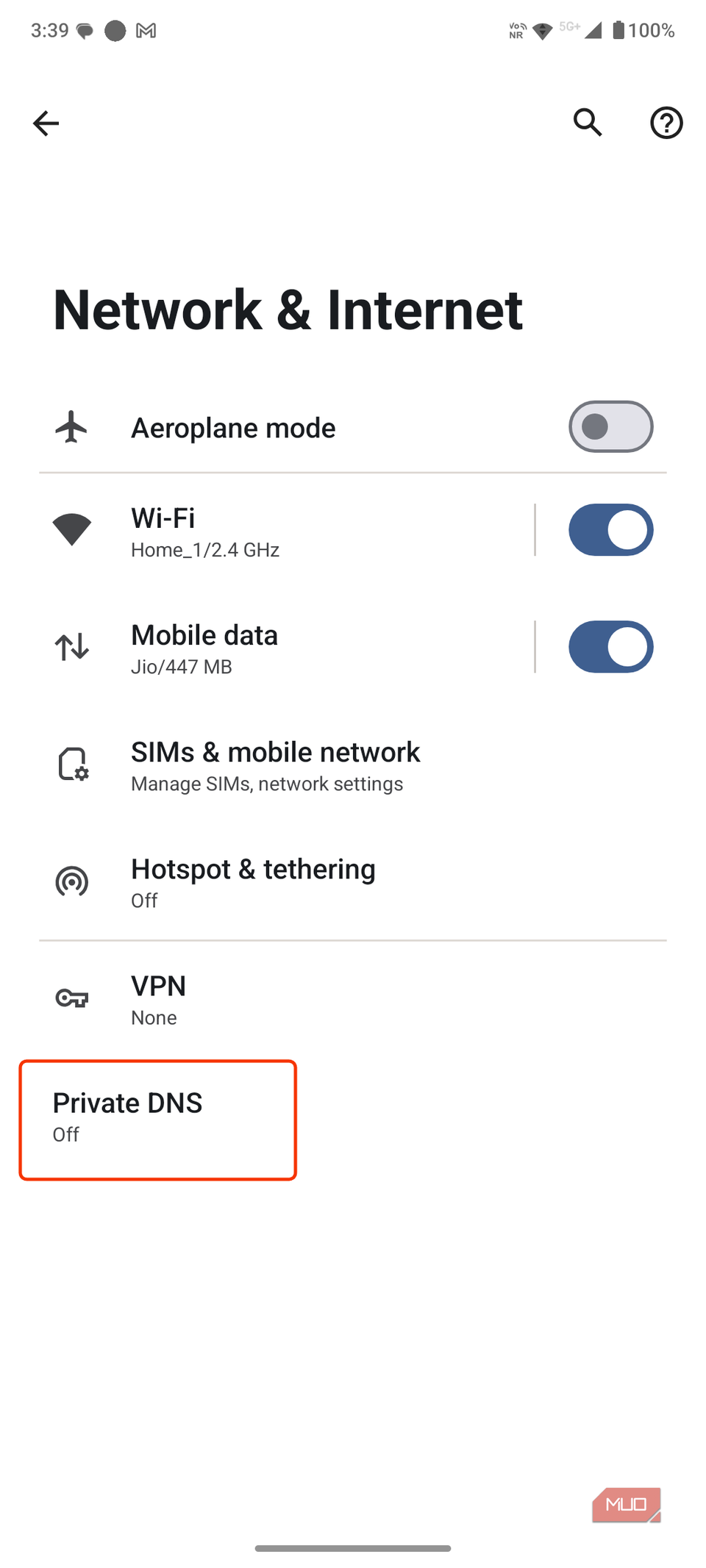Screen dimensions: 706x1568
Task: Select the aeroplane mode icon
Action: point(71,426)
